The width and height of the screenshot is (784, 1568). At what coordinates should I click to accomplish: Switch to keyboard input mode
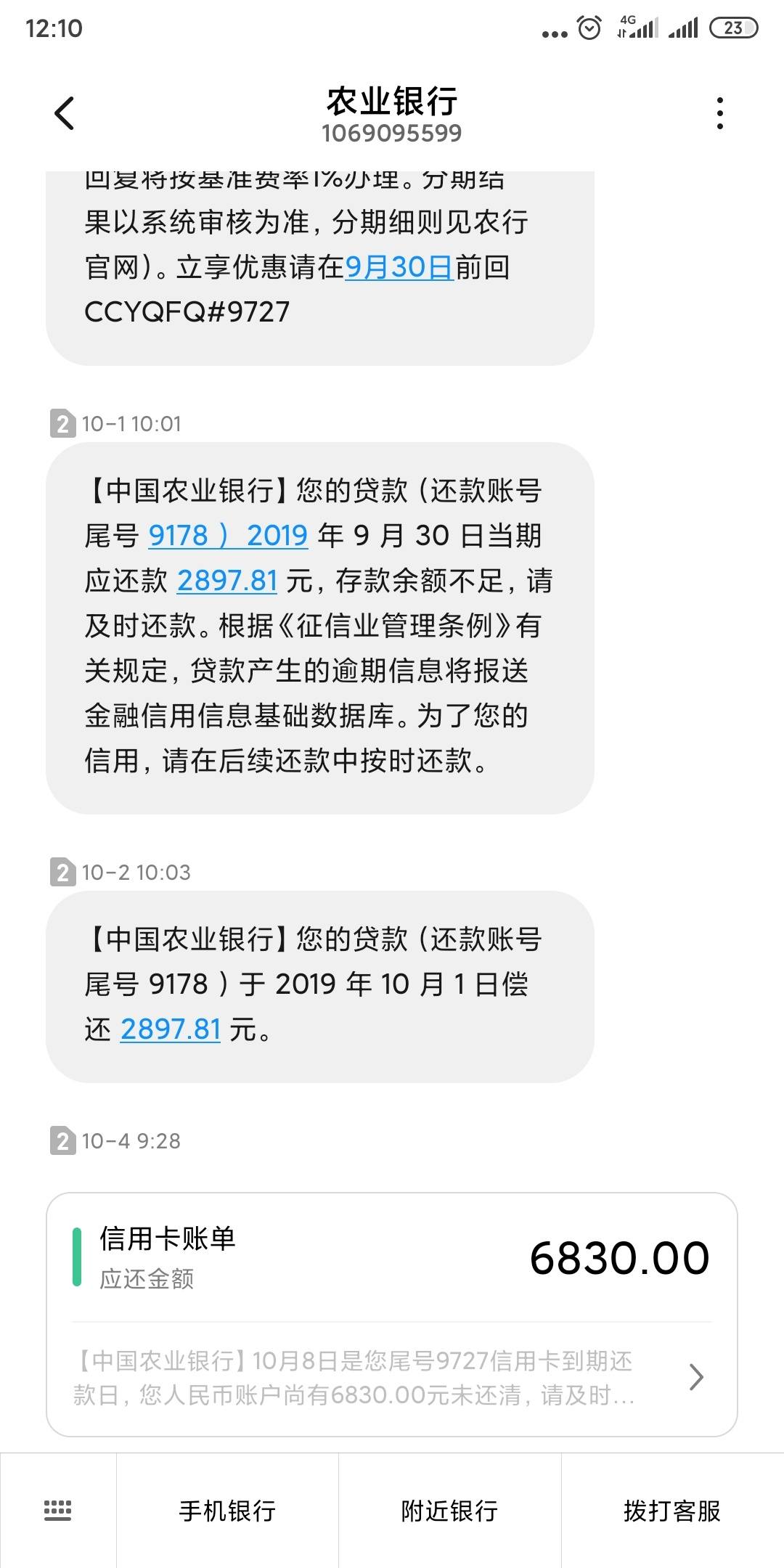pyautogui.click(x=58, y=1511)
